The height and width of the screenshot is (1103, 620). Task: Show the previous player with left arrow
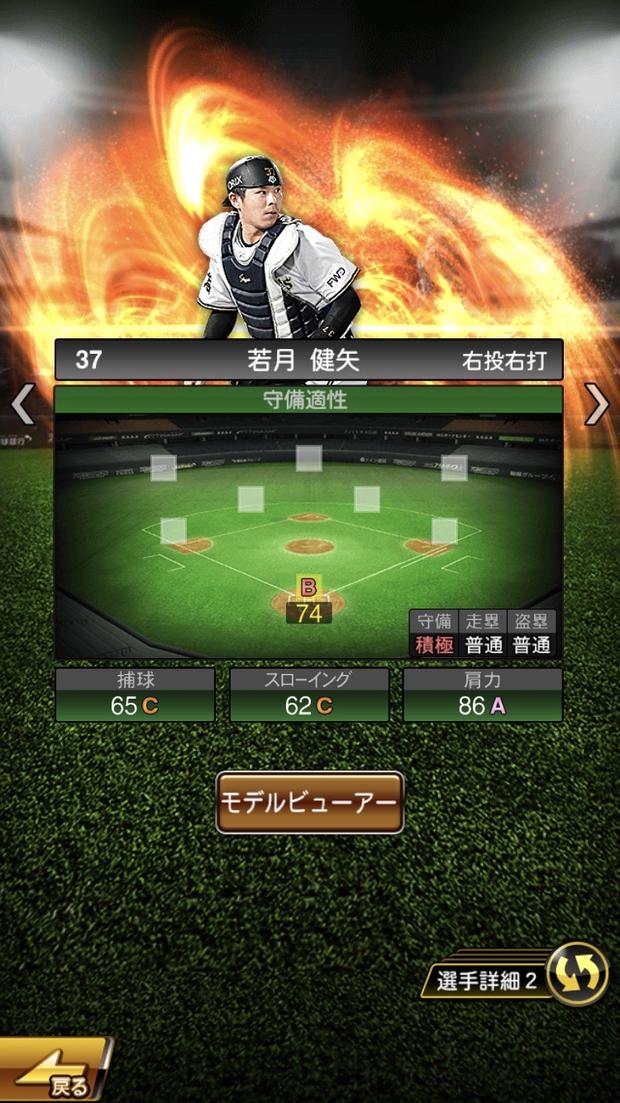click(22, 405)
